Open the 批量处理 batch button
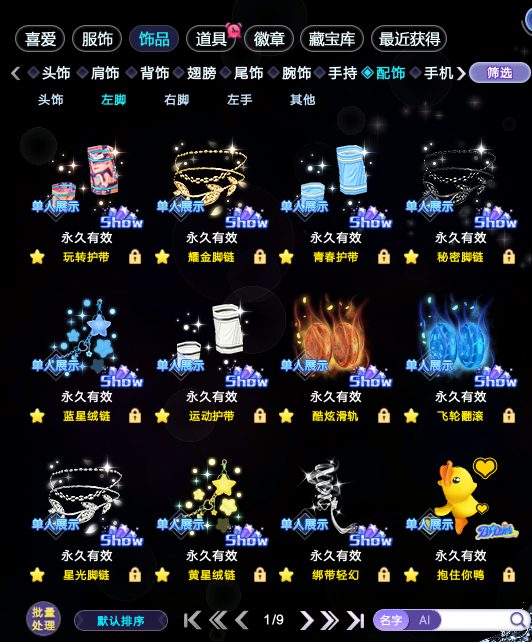Image resolution: width=532 pixels, height=642 pixels. [43, 619]
